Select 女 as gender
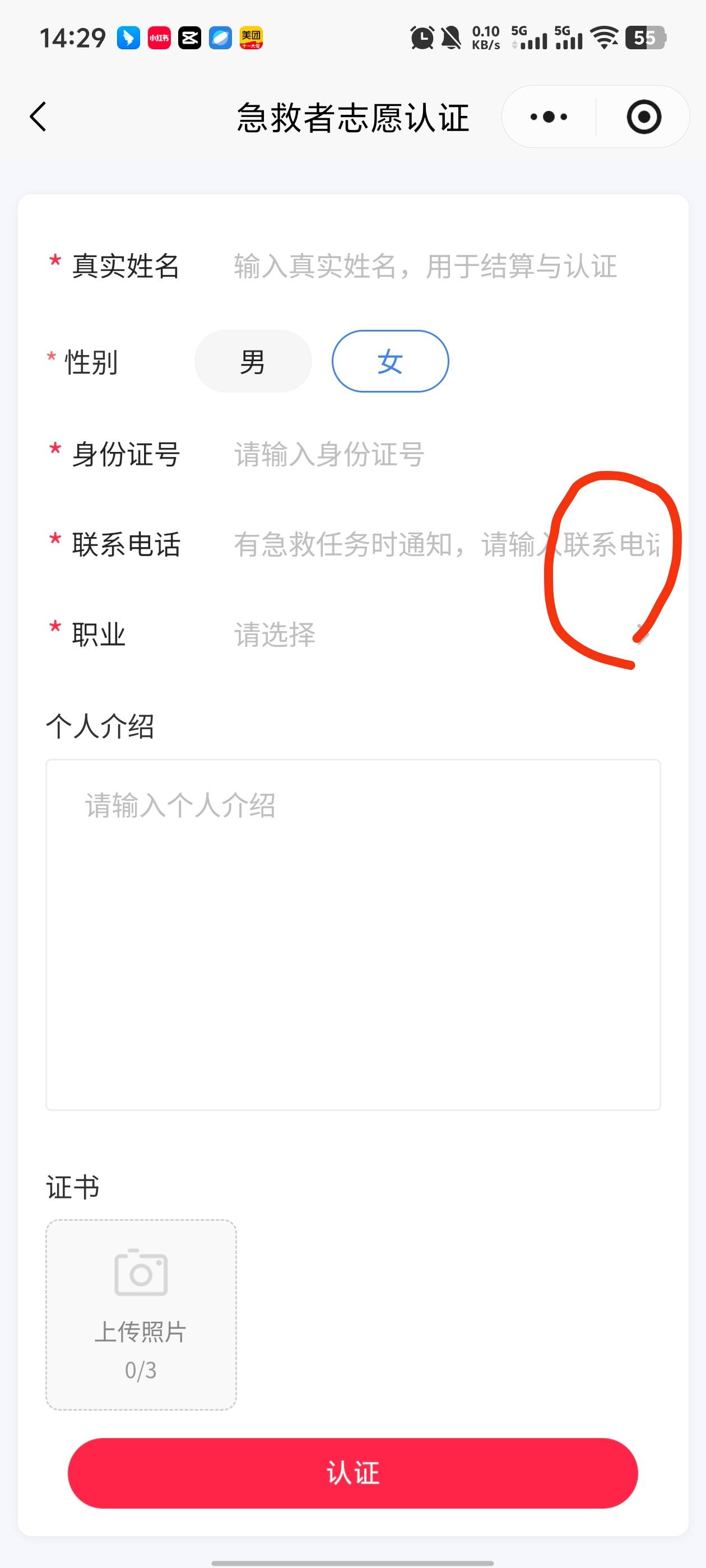706x1568 pixels. (x=390, y=362)
